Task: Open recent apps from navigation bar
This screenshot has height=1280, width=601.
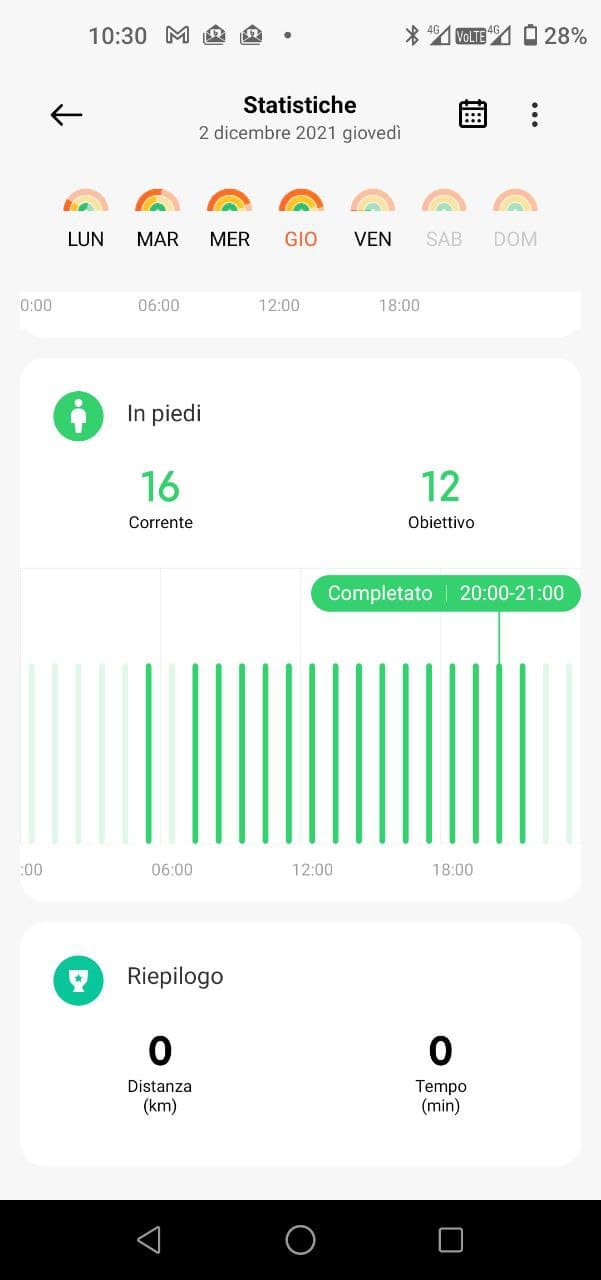Action: click(x=451, y=1240)
